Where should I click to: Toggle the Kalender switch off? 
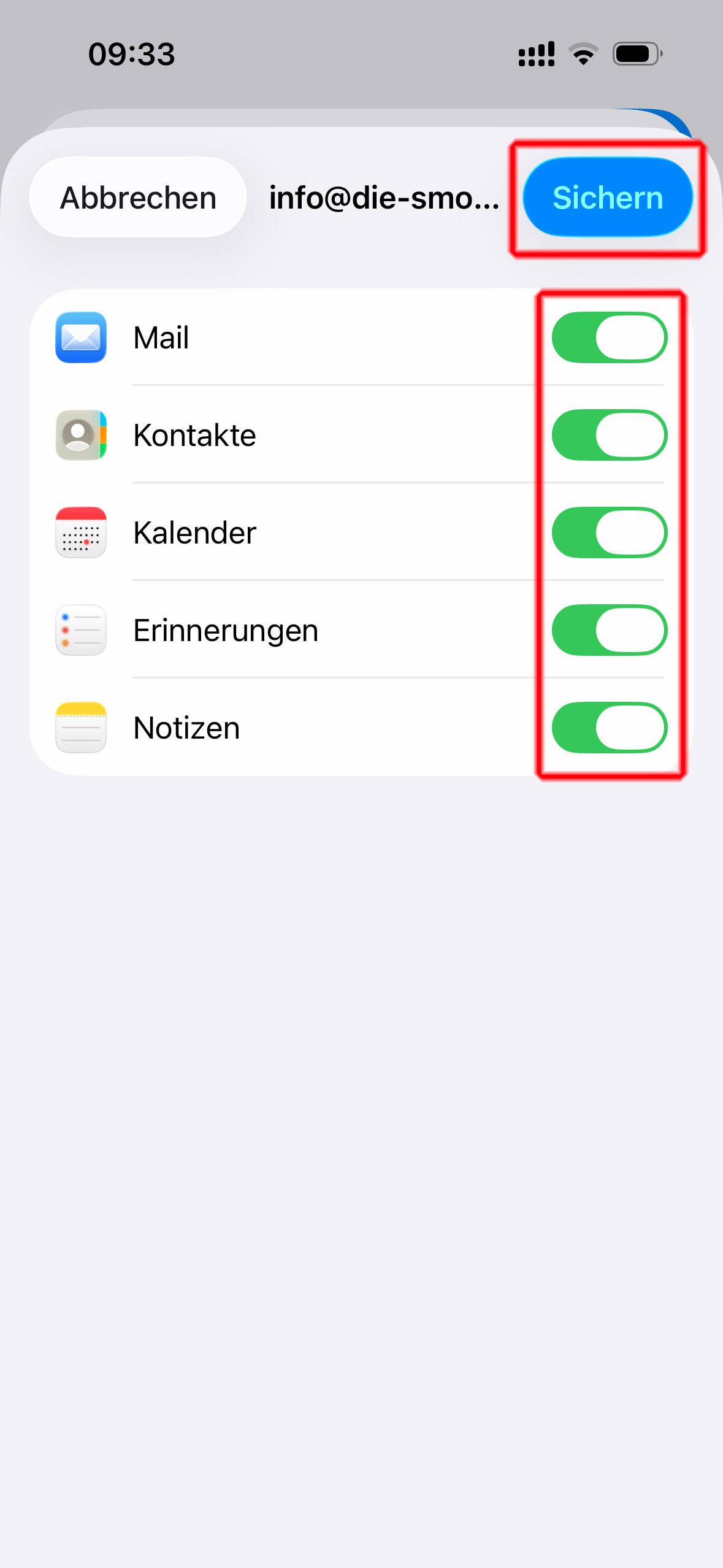pyautogui.click(x=609, y=532)
